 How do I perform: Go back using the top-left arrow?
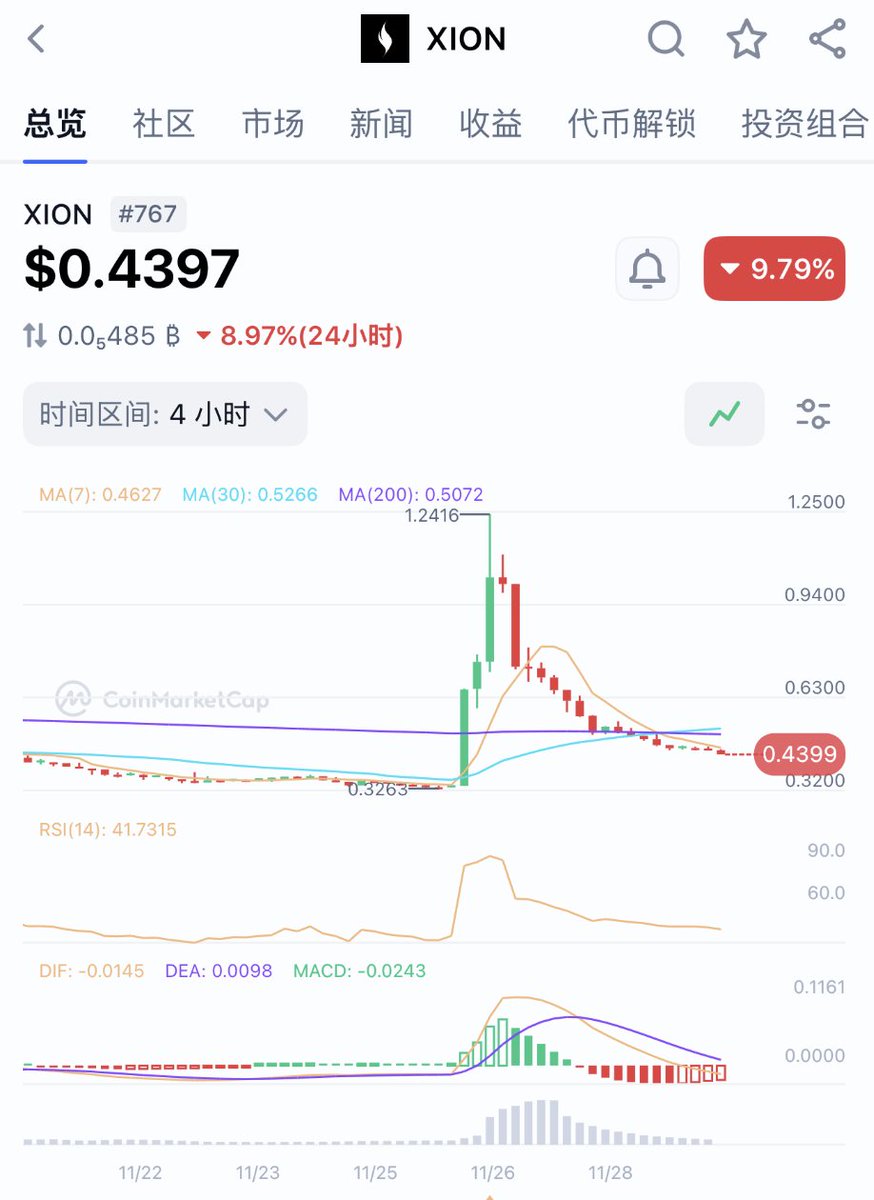point(37,40)
